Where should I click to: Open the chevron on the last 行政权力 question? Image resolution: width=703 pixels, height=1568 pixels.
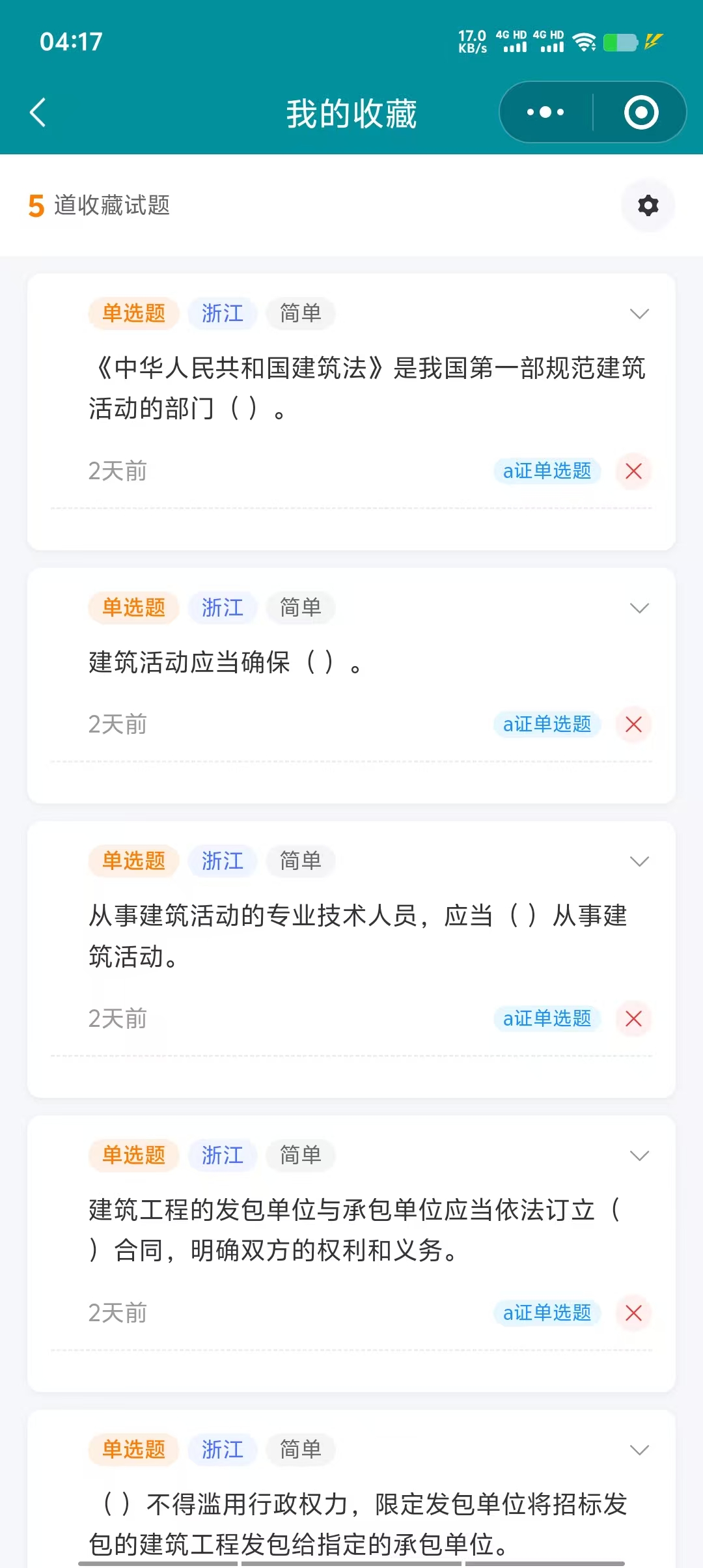click(x=639, y=1450)
